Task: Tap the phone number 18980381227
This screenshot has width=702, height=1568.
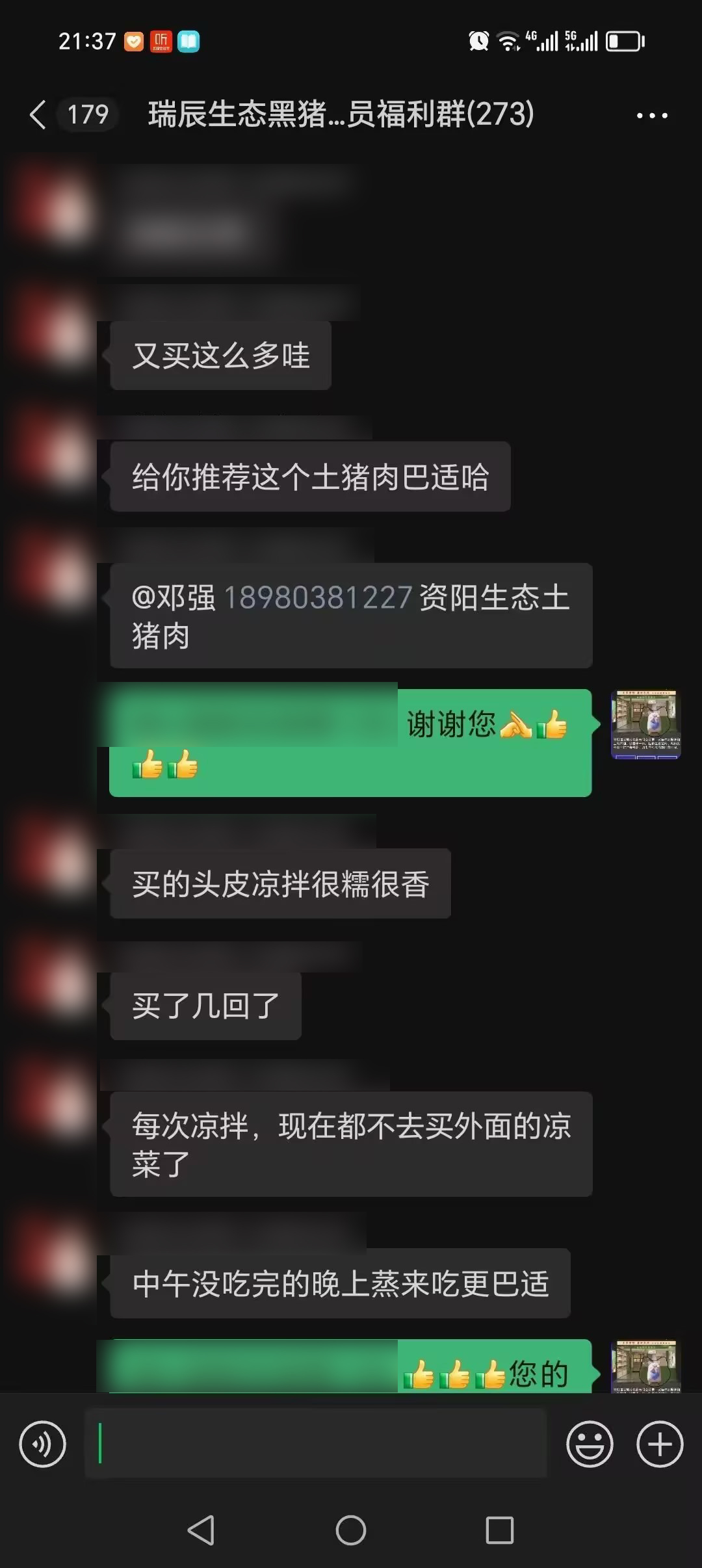Action: point(317,597)
